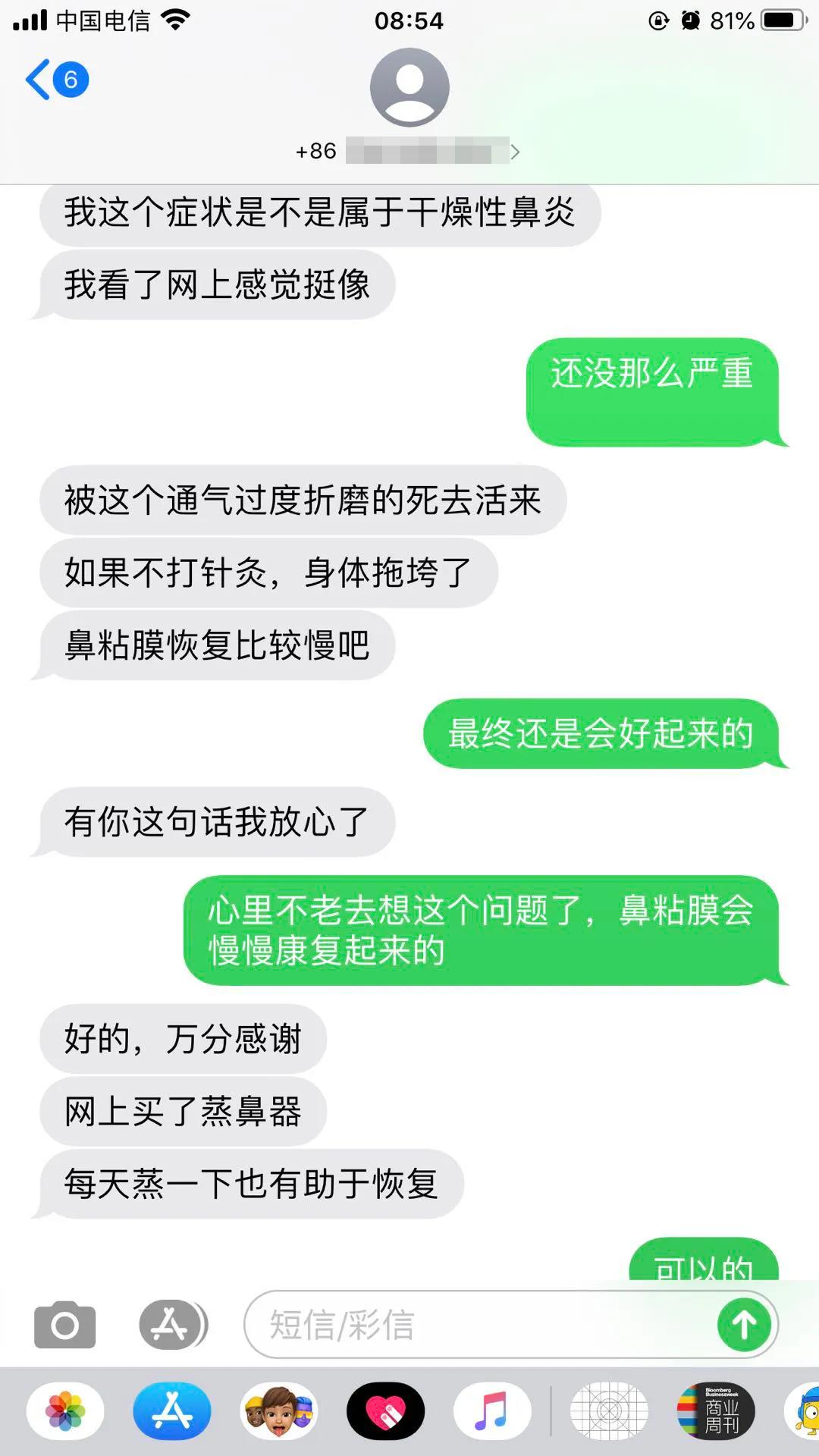Viewport: 819px width, 1456px height.
Task: Send the message with the green arrow
Action: tap(744, 1325)
